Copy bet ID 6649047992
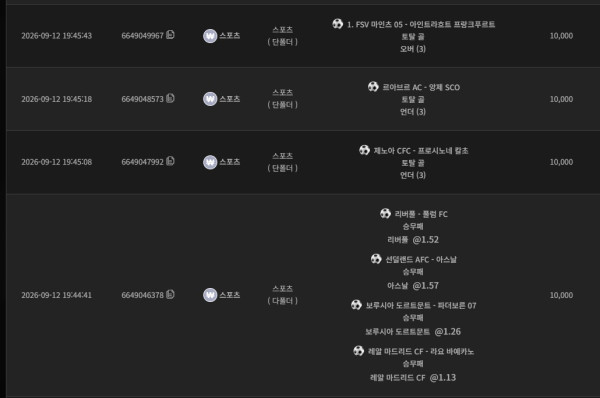The image size is (600, 398). [x=170, y=161]
